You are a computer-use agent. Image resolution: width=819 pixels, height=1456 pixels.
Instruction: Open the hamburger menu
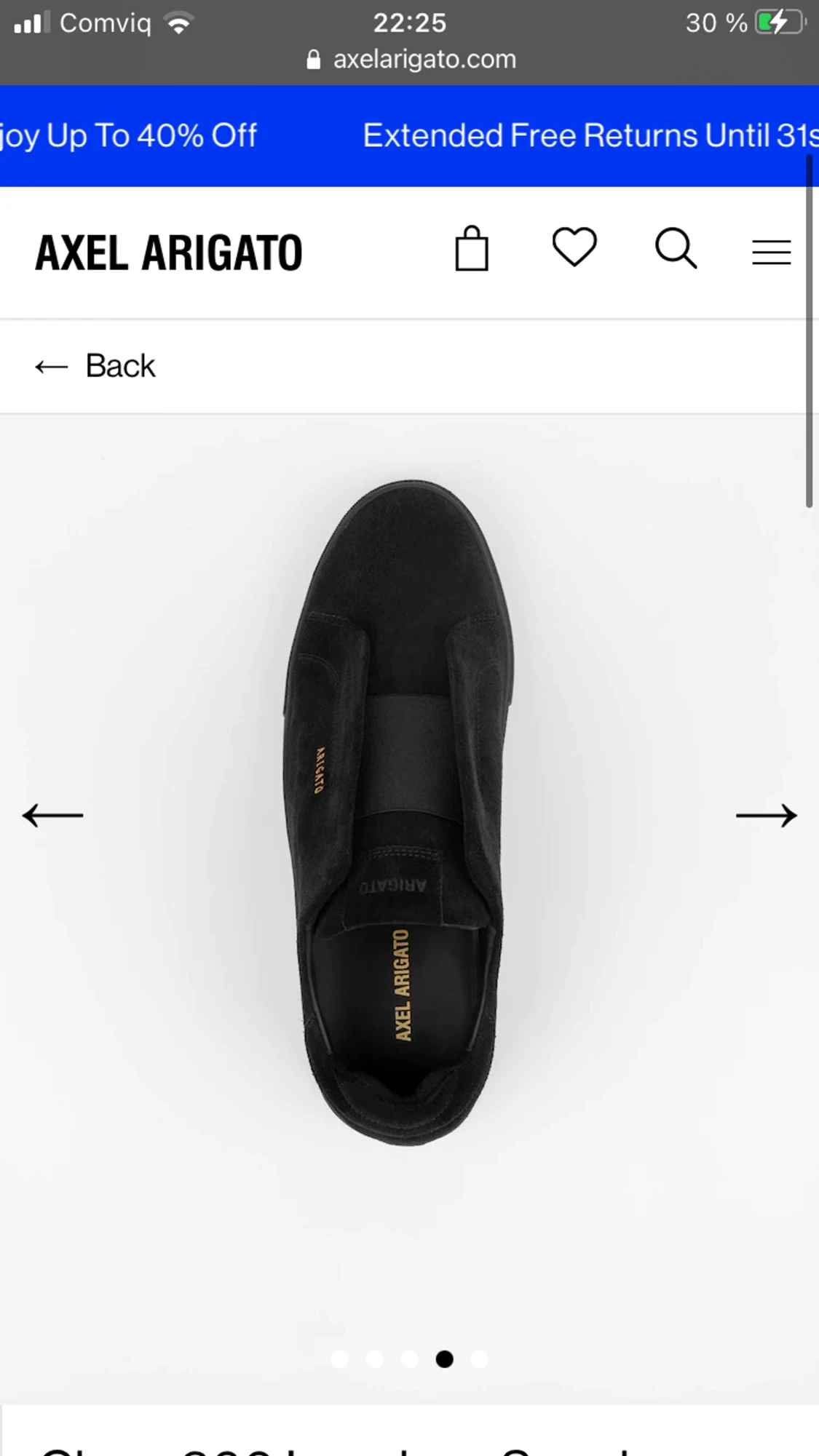[771, 252]
